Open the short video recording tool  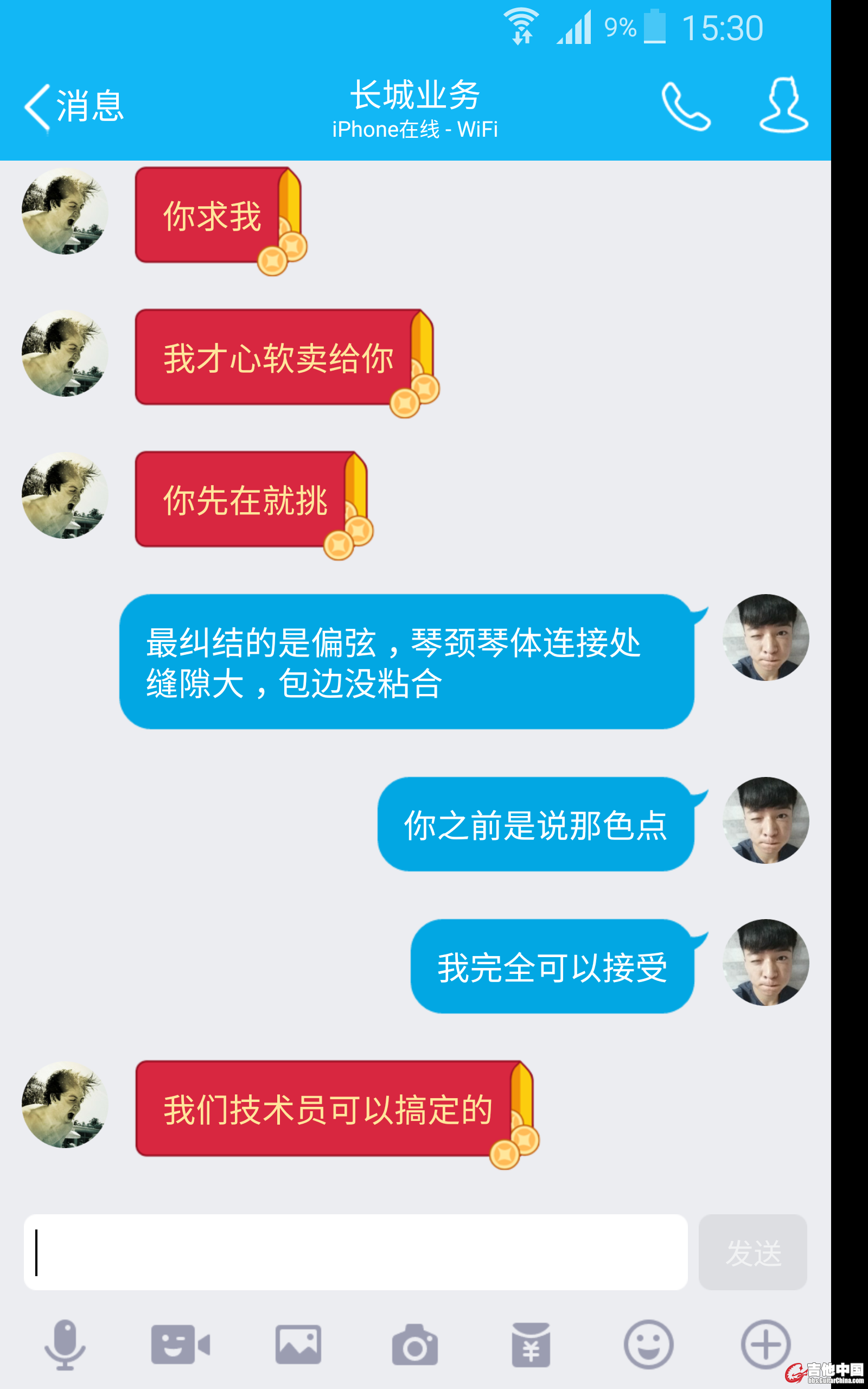pos(180,1344)
